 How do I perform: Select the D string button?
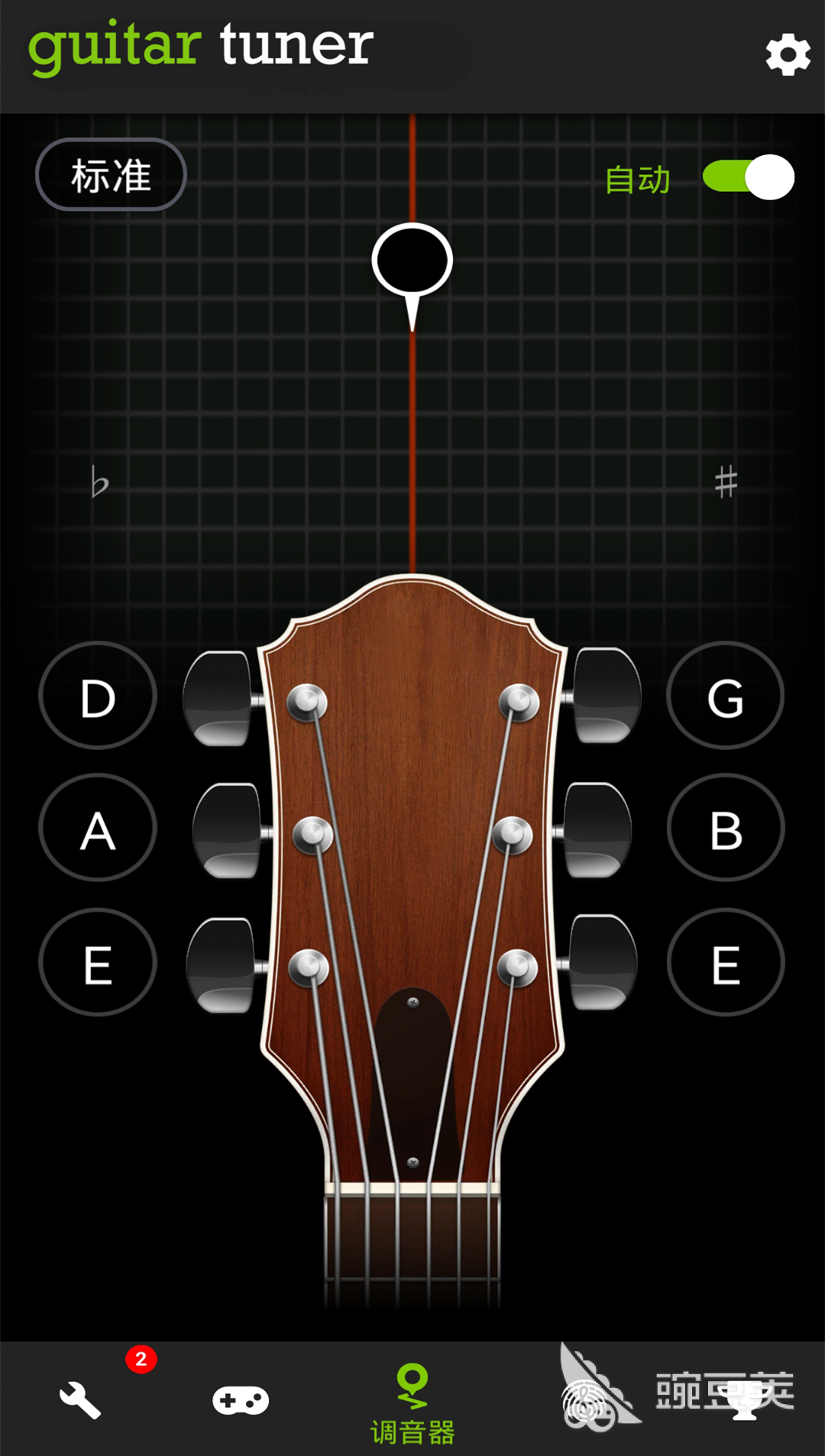98,696
